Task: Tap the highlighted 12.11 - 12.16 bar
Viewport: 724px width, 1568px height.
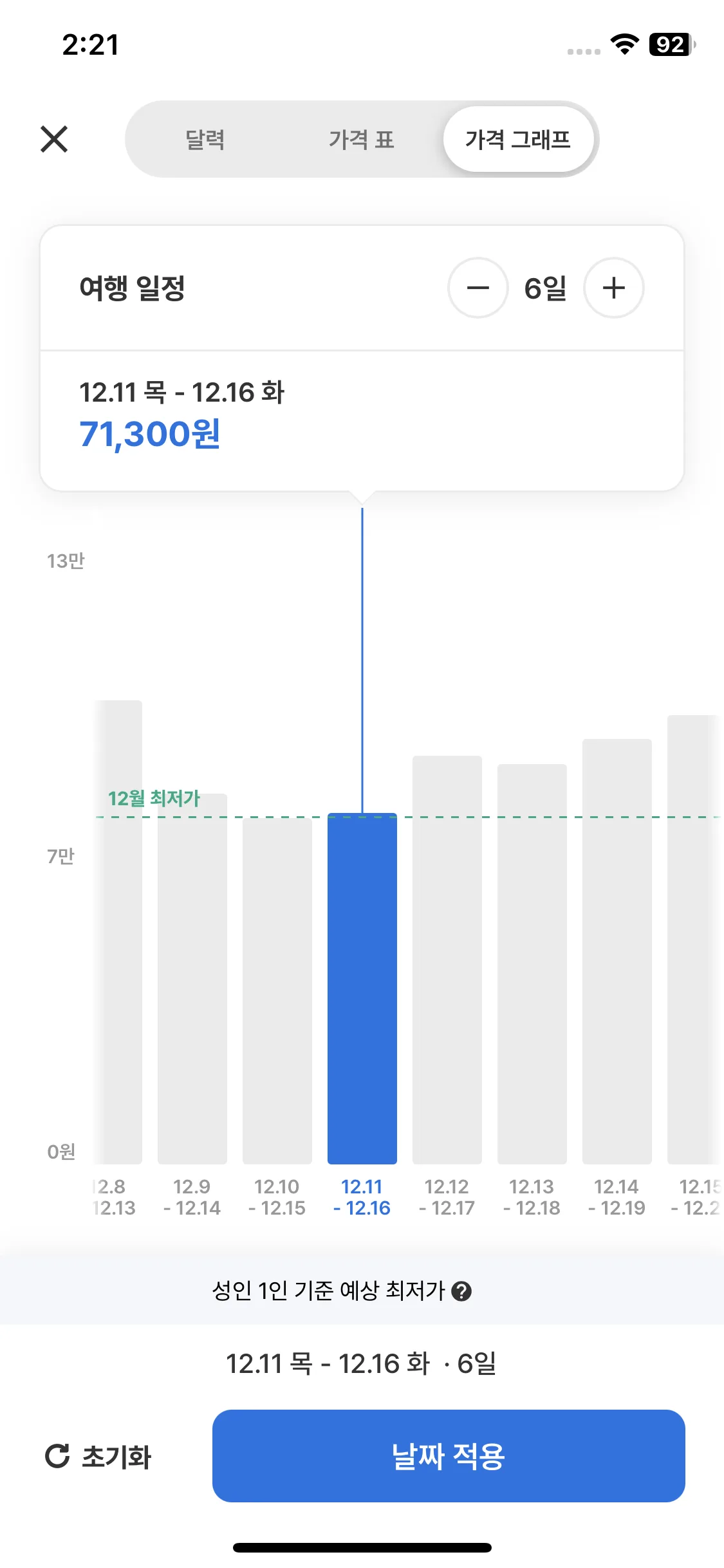Action: [x=362, y=989]
